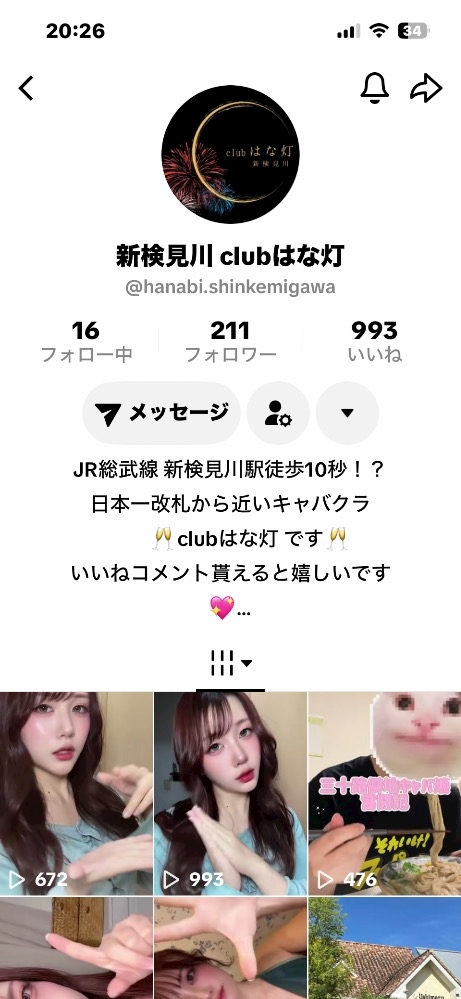Viewport: 461px width, 999px height.
Task: View the club はな灯 profile picture
Action: [x=230, y=155]
